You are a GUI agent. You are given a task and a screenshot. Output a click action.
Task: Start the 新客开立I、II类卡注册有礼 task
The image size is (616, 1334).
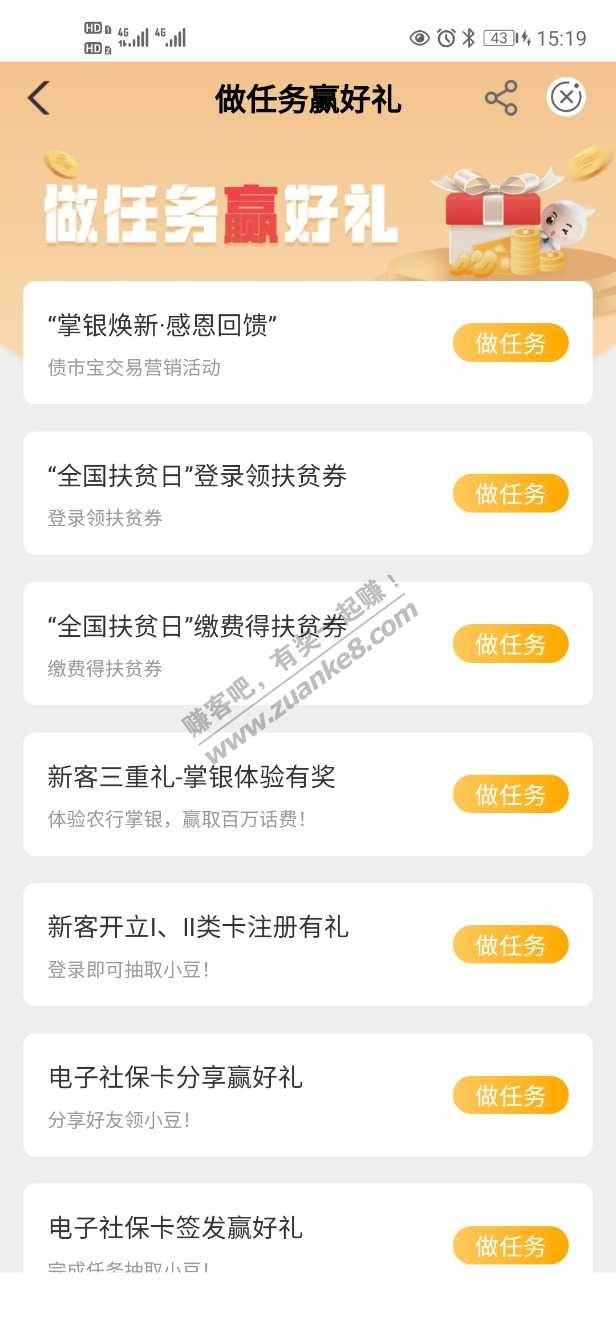(510, 945)
